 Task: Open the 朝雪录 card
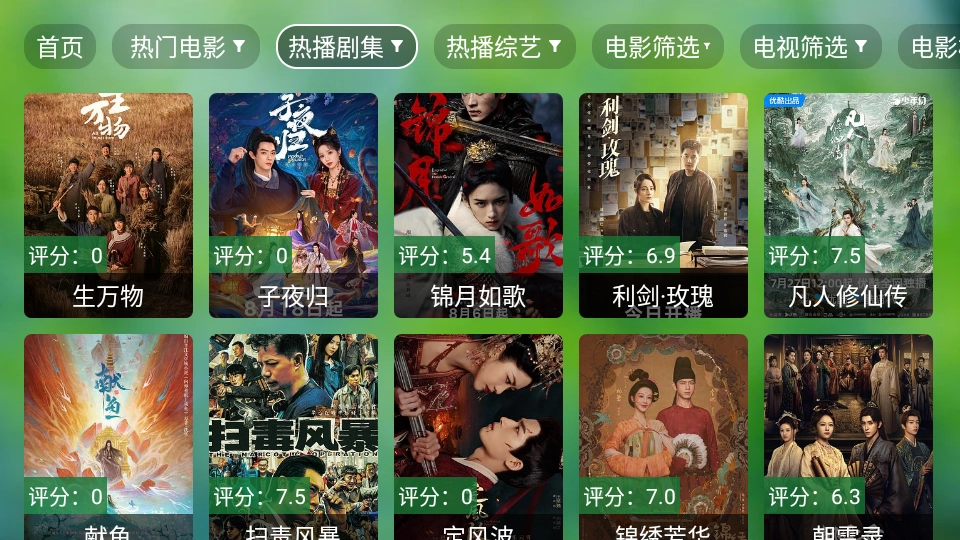(848, 436)
